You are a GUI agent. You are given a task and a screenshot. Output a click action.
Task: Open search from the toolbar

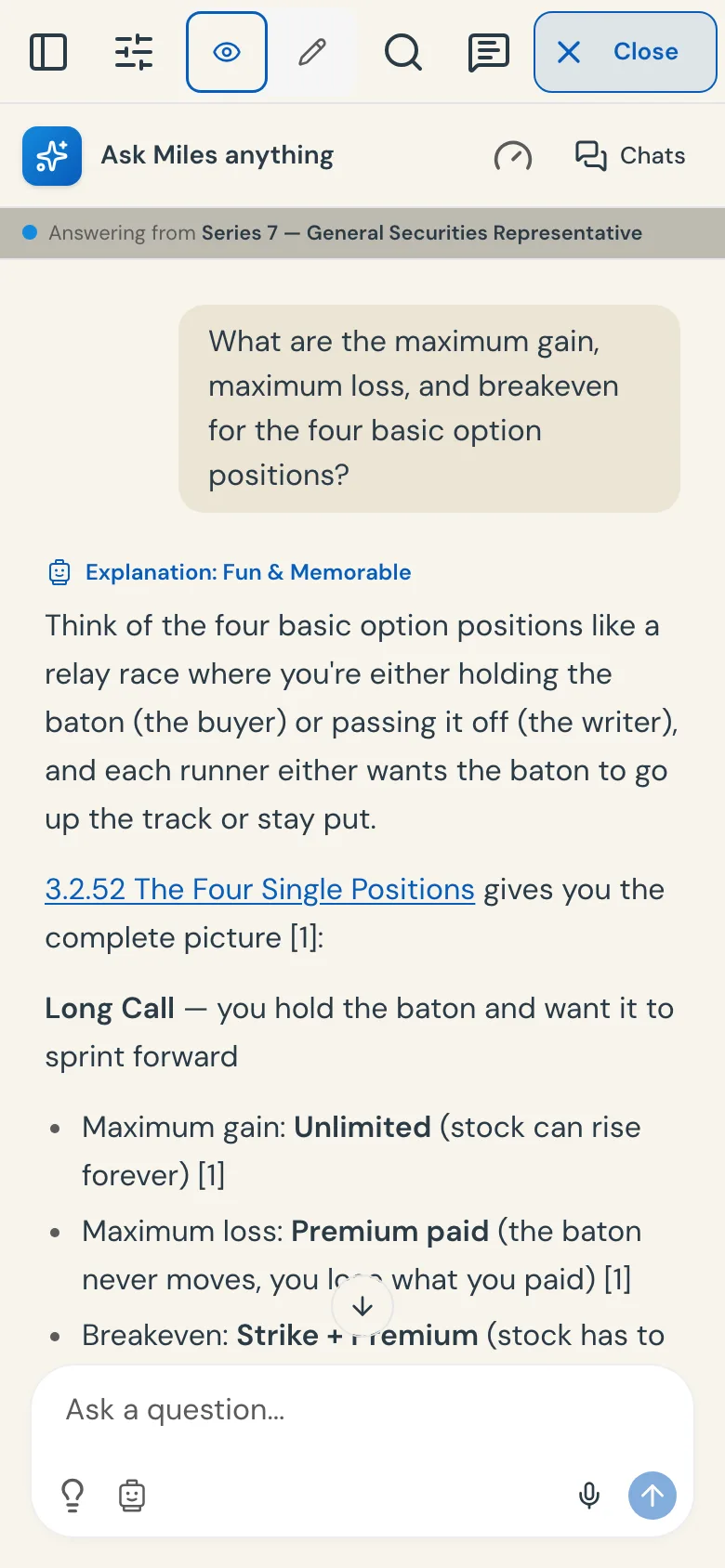[x=402, y=52]
